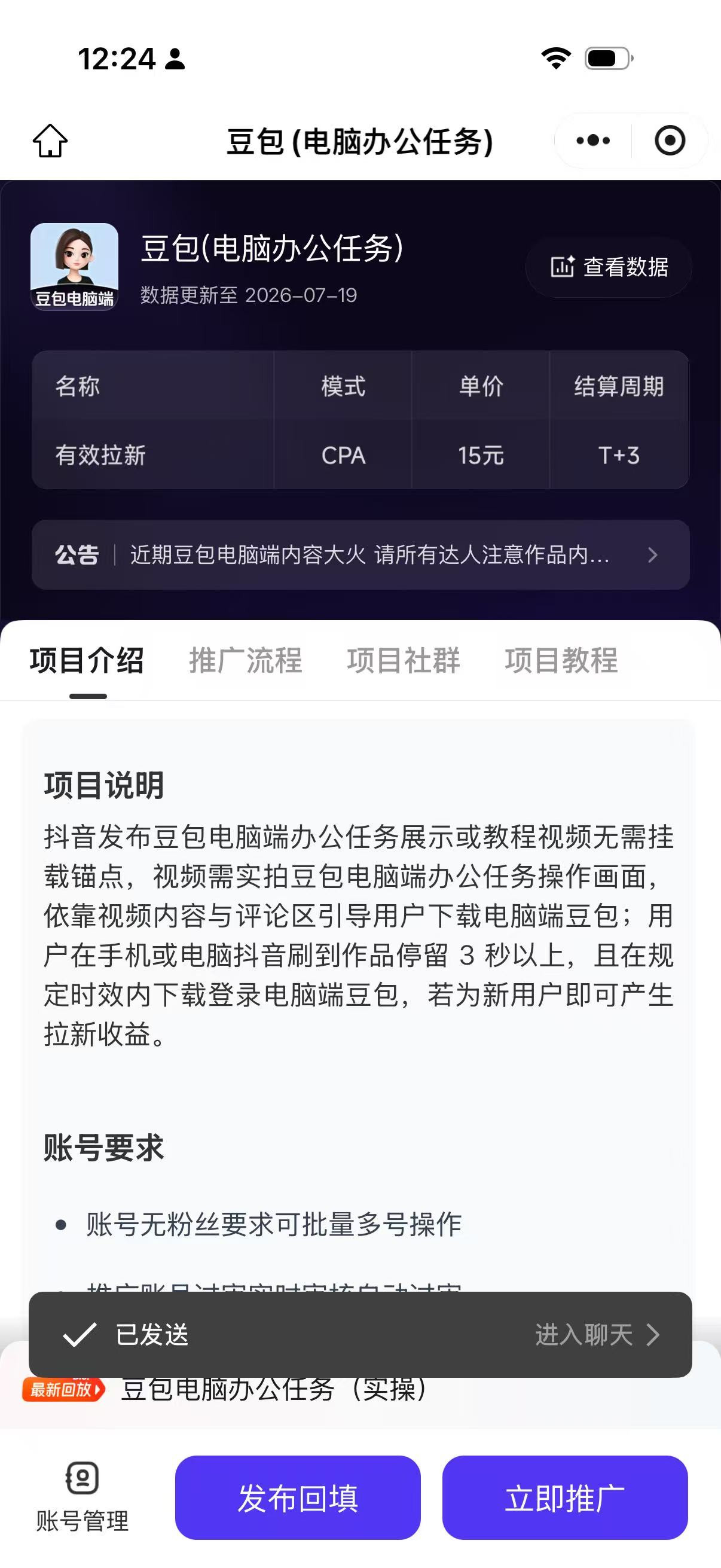Image resolution: width=721 pixels, height=1568 pixels.
Task: Tap the 发布回填 button
Action: pyautogui.click(x=298, y=1497)
